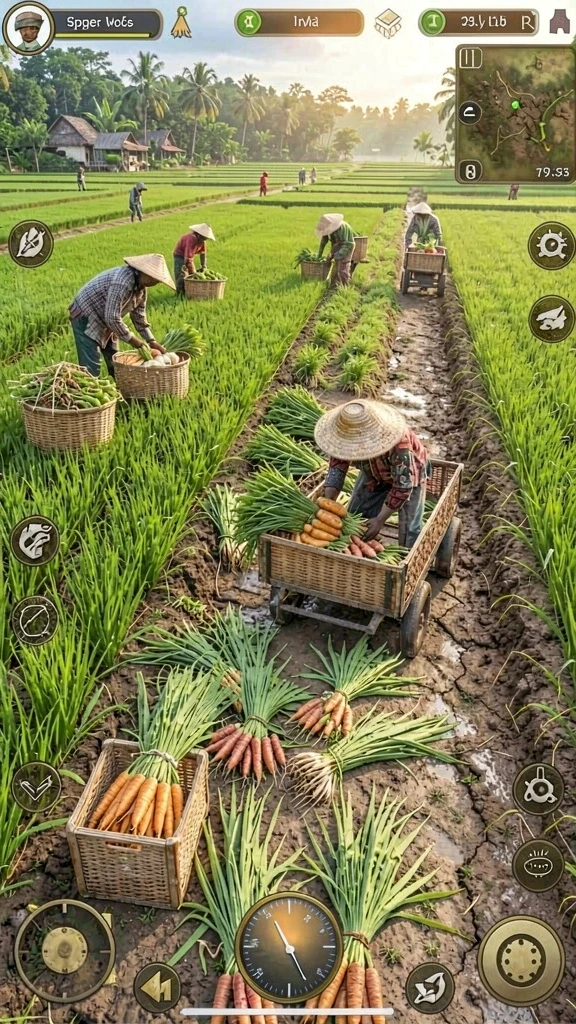
Task: Open the gear settings button
Action: (x=552, y=246)
